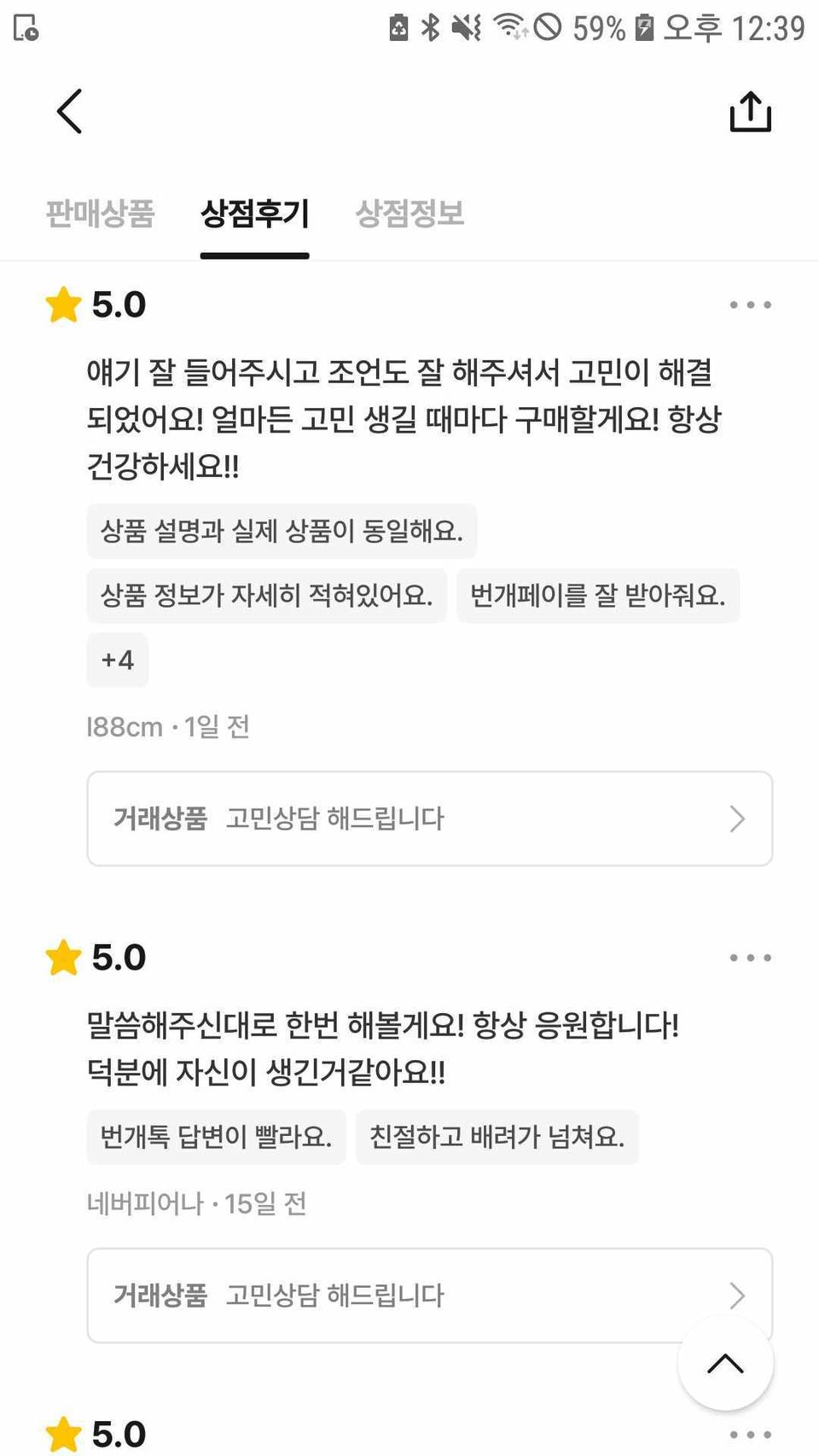Open the three-dot menu on the first review

[749, 304]
